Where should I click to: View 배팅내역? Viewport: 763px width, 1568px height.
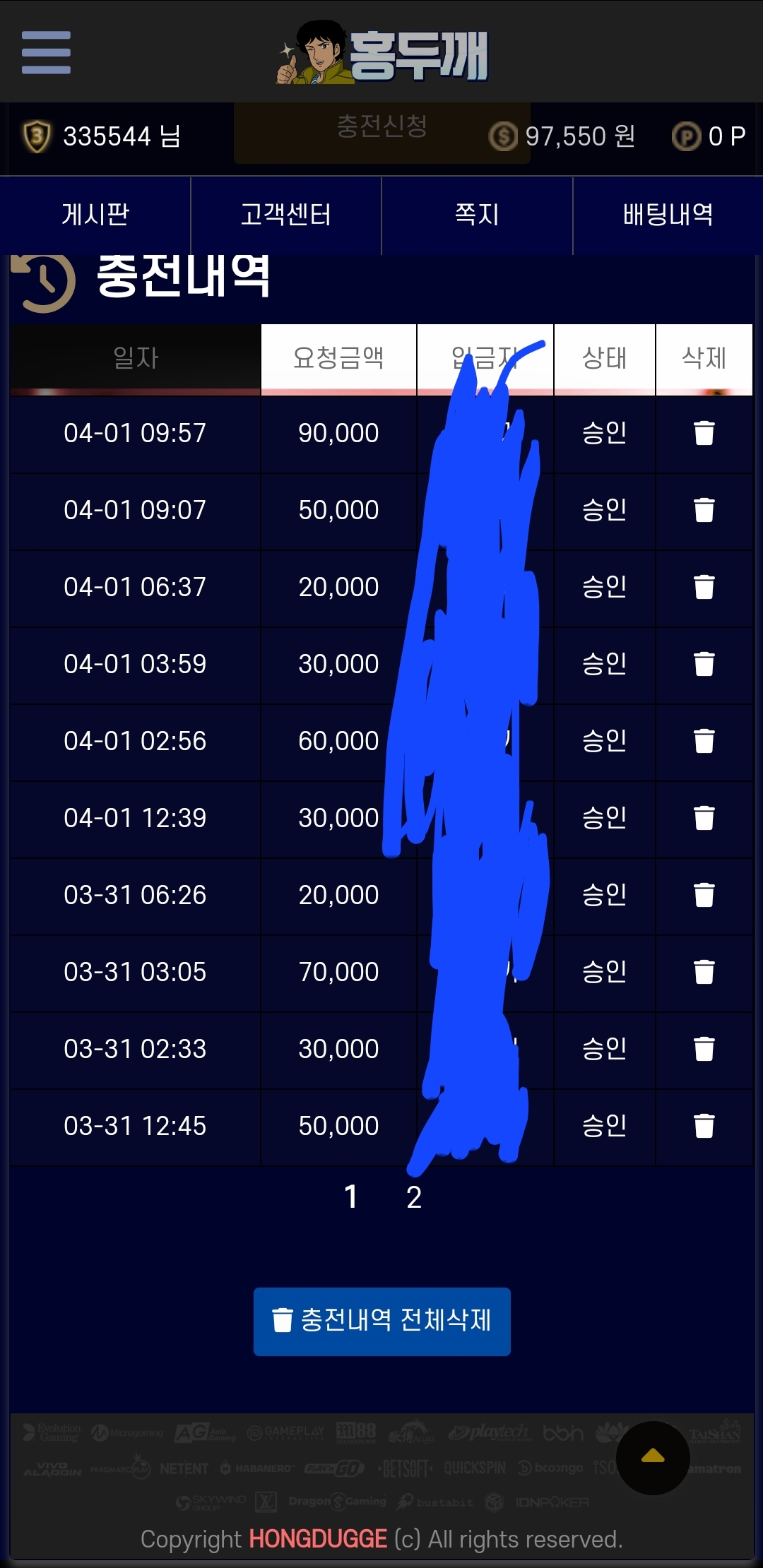coord(668,215)
